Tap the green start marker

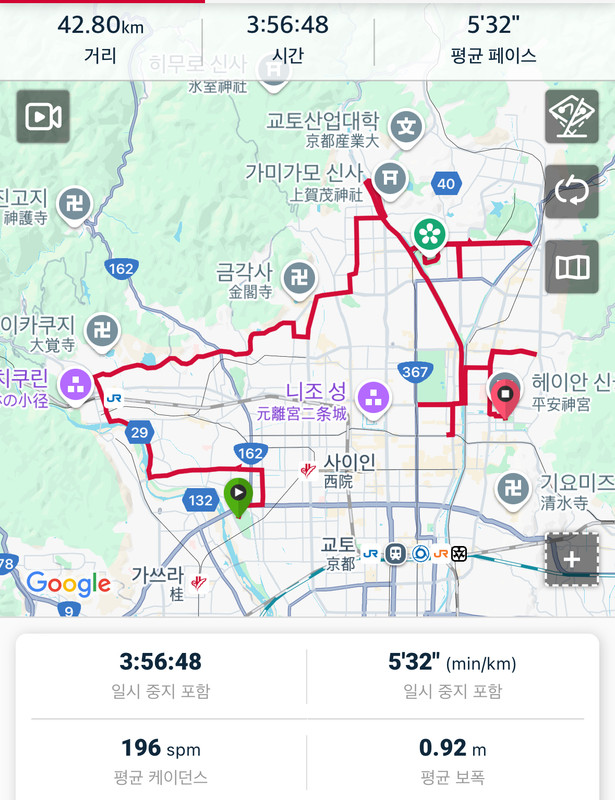(x=238, y=495)
